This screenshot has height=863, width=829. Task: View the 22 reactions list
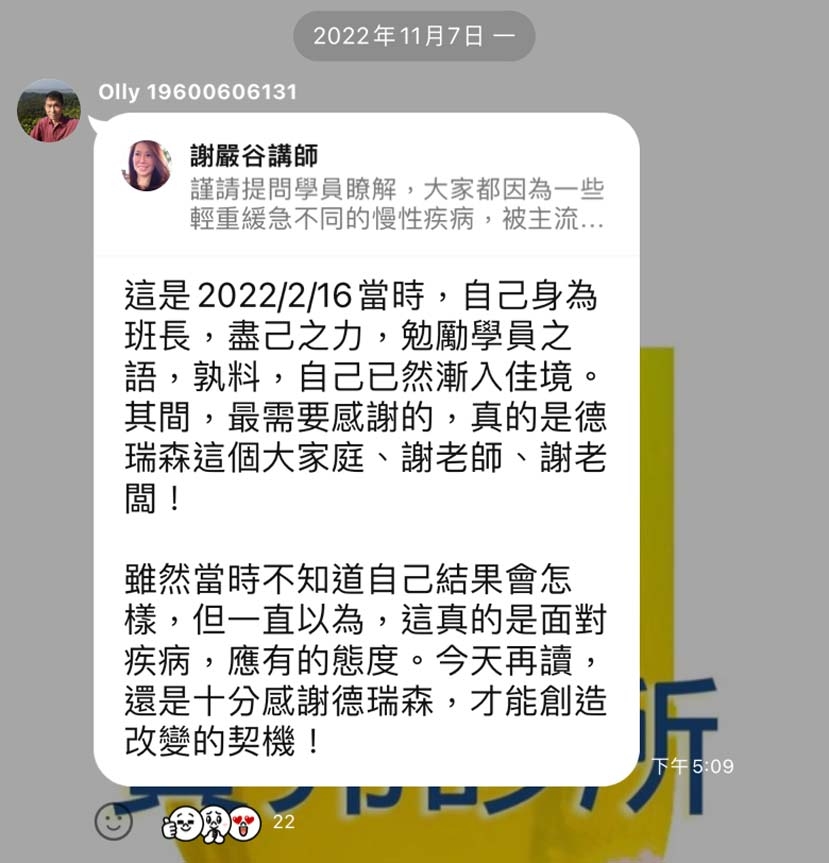[228, 824]
